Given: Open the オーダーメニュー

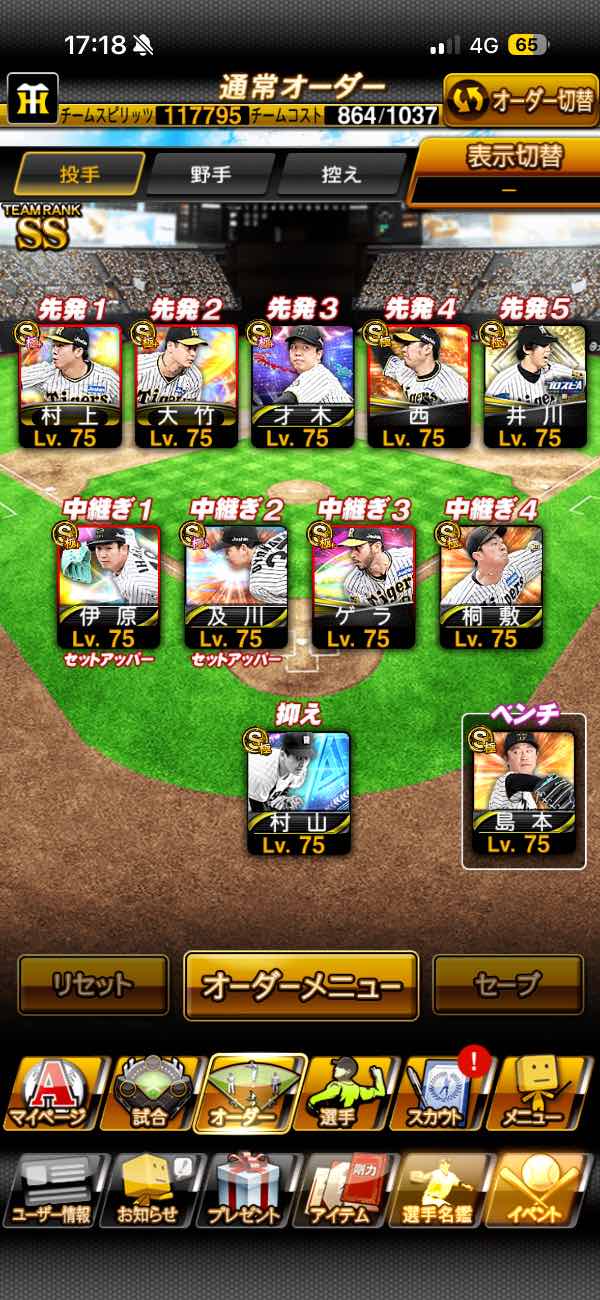Looking at the screenshot, I should tap(301, 985).
